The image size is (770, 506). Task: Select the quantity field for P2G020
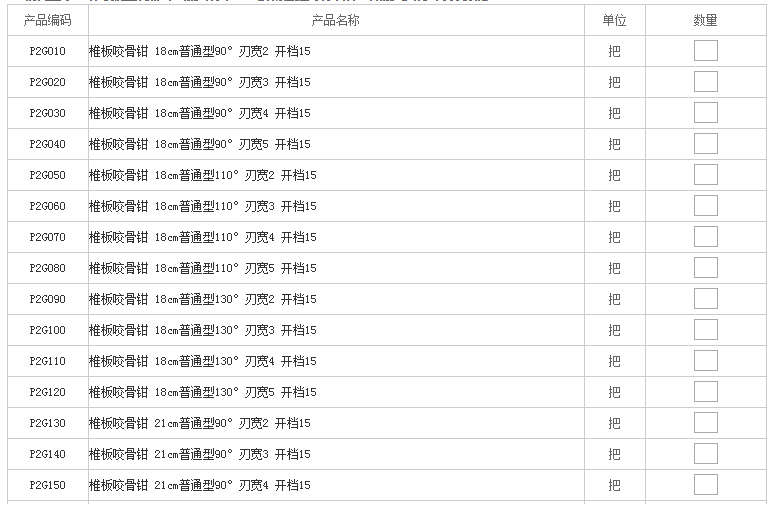click(706, 82)
